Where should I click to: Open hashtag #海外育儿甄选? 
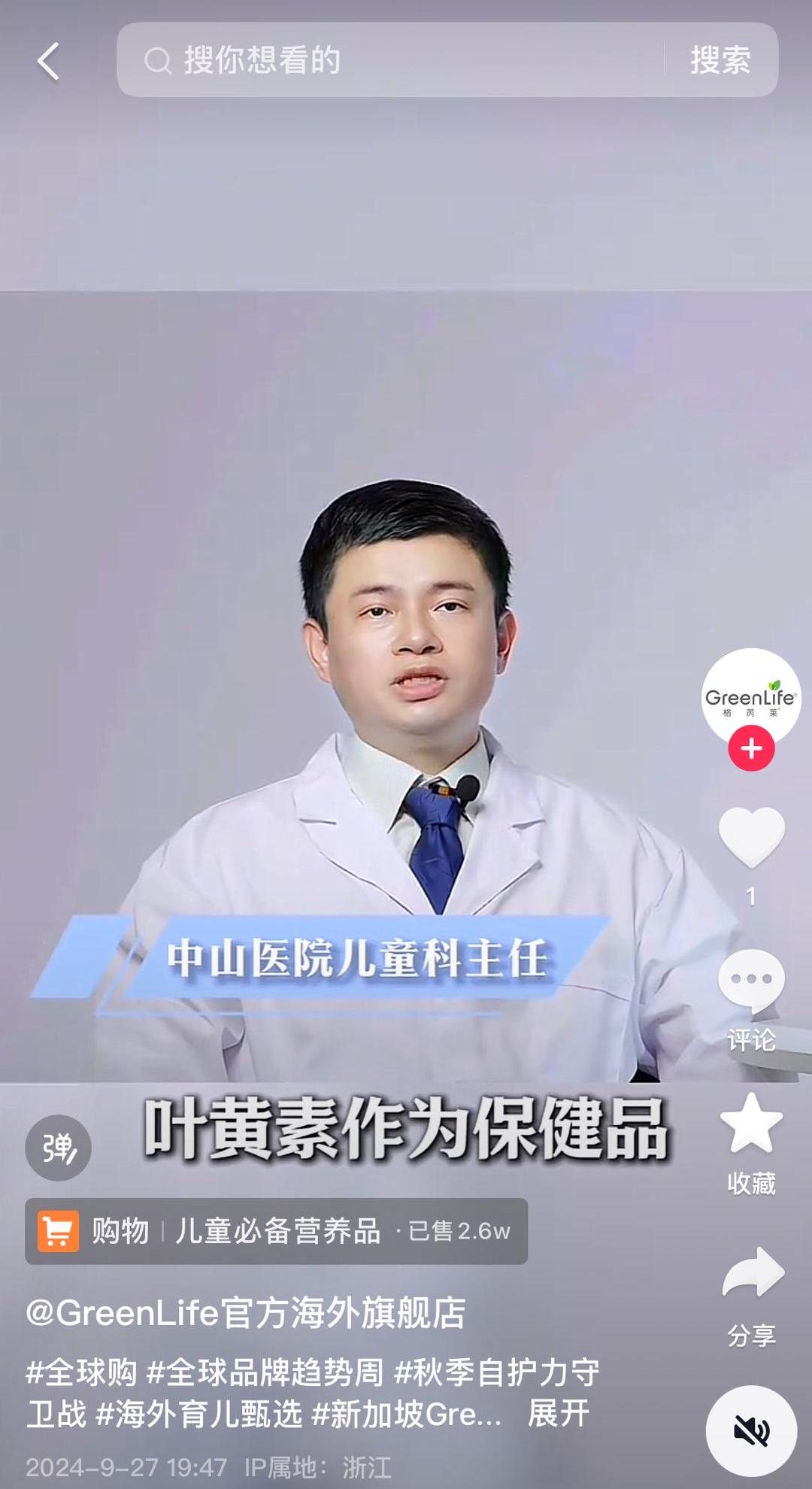pyautogui.click(x=198, y=1414)
